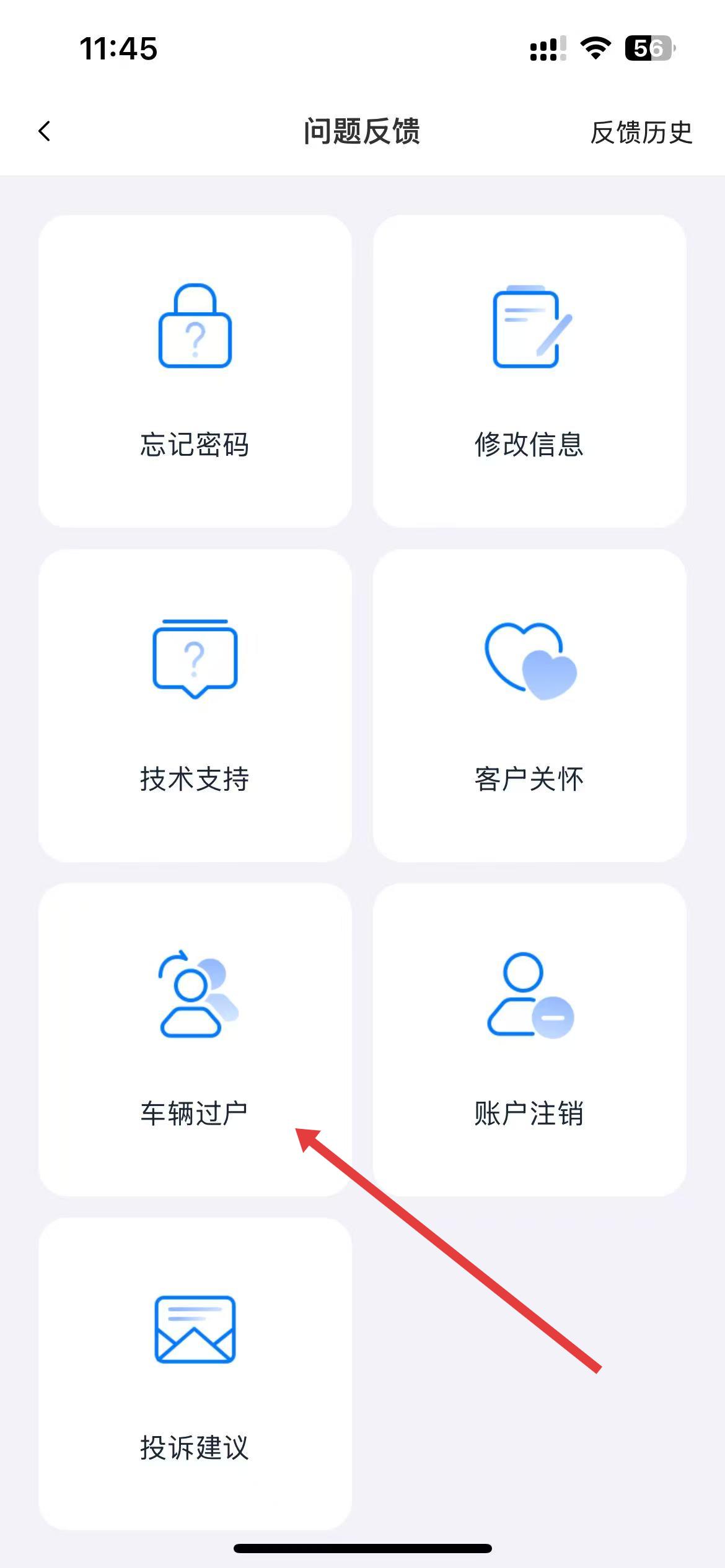Image resolution: width=725 pixels, height=1568 pixels.
Task: Open 反馈历史 feedback history
Action: click(641, 133)
